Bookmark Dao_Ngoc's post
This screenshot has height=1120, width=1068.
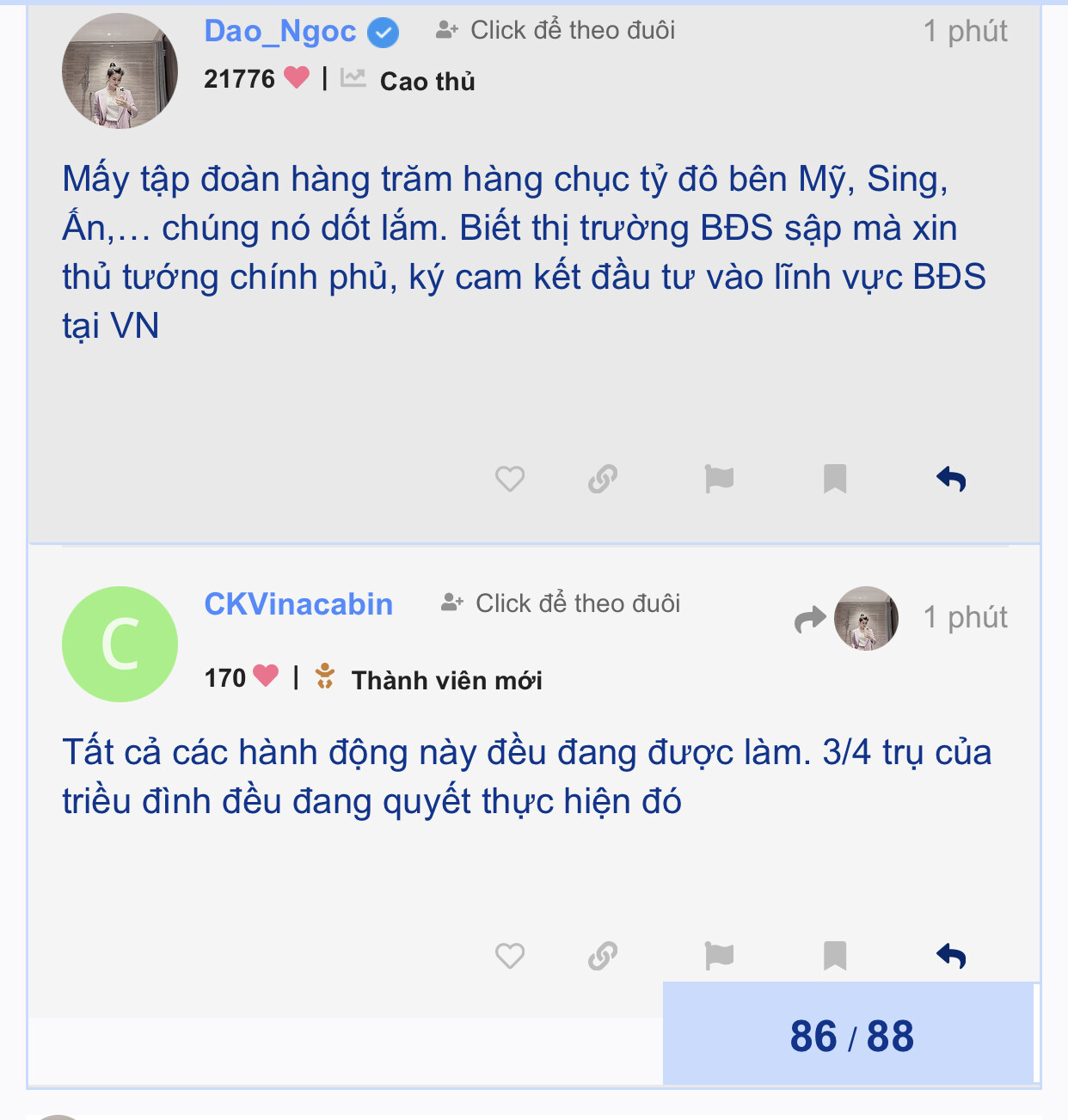835,479
